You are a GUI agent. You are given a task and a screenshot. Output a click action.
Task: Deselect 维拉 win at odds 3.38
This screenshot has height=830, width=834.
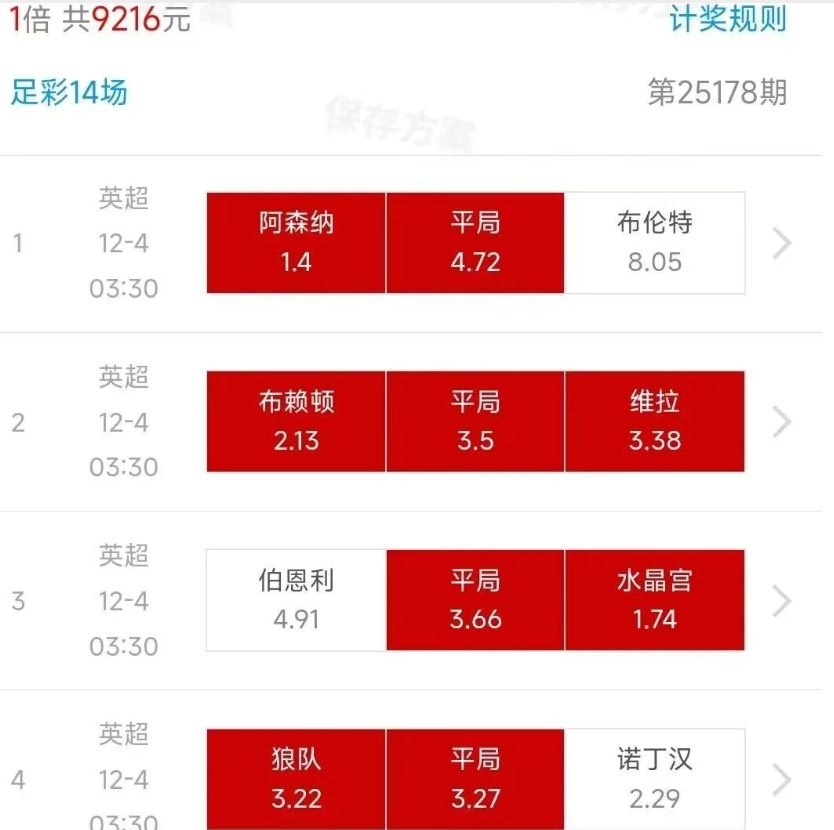pos(655,421)
